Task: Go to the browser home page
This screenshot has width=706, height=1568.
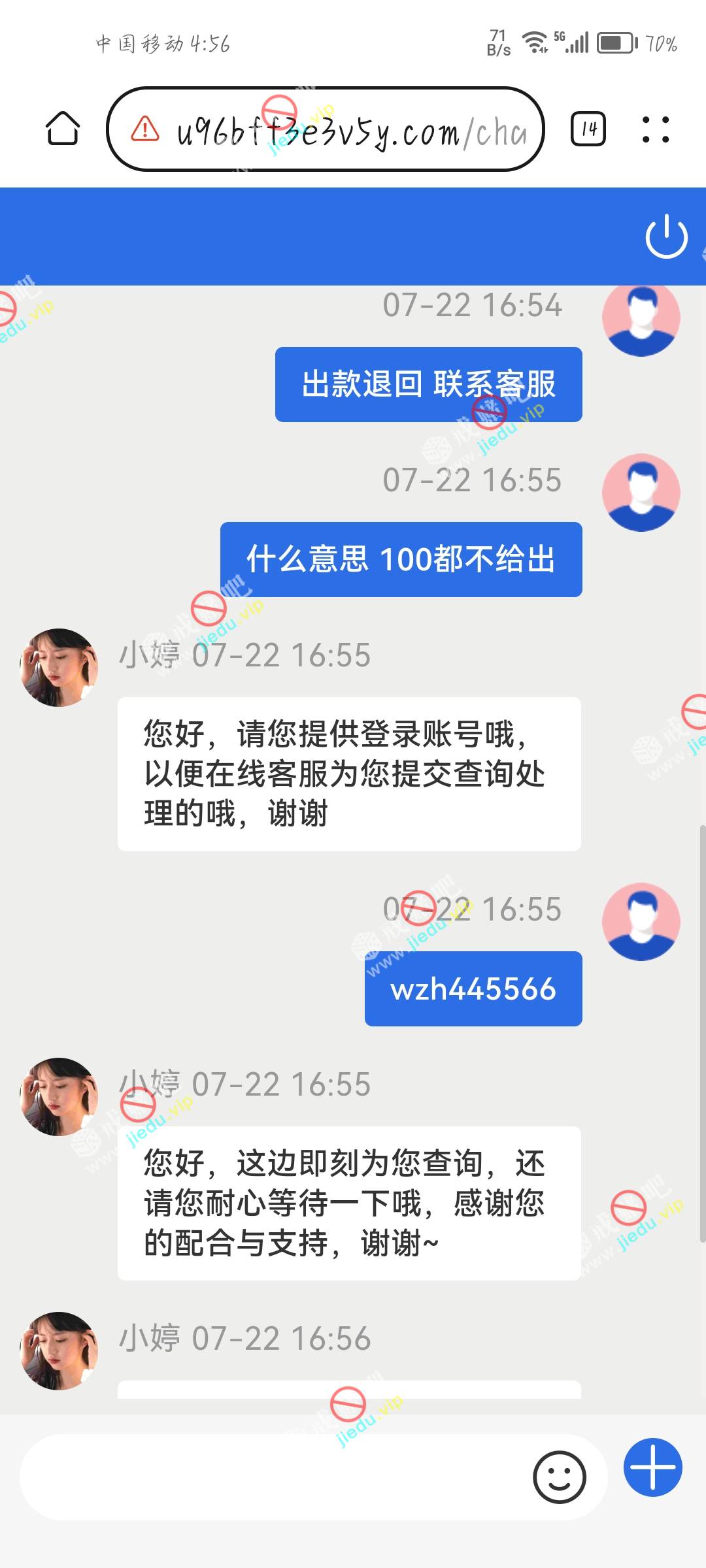Action: point(63,129)
